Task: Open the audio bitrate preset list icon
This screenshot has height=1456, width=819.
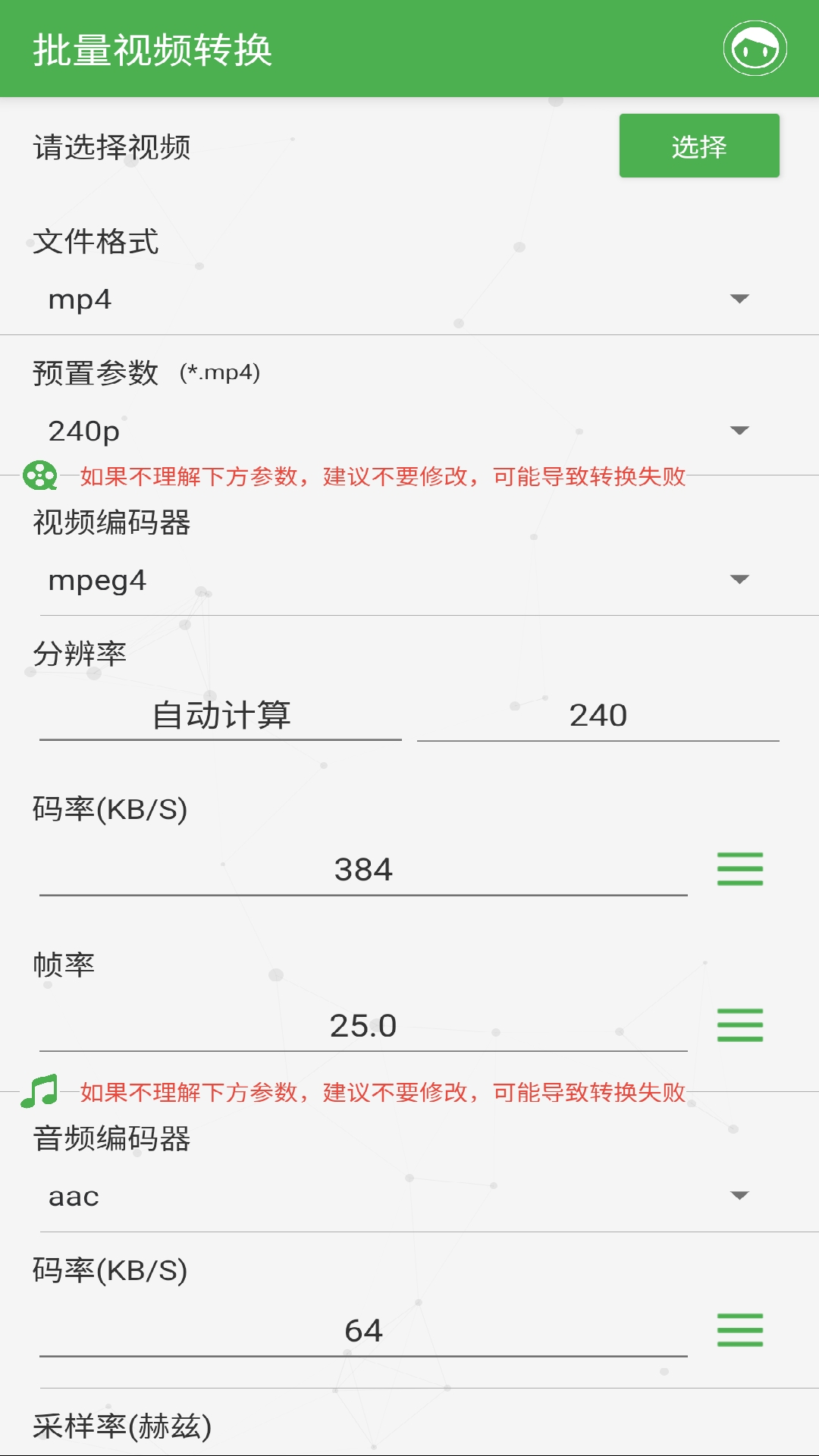Action: click(x=739, y=1331)
